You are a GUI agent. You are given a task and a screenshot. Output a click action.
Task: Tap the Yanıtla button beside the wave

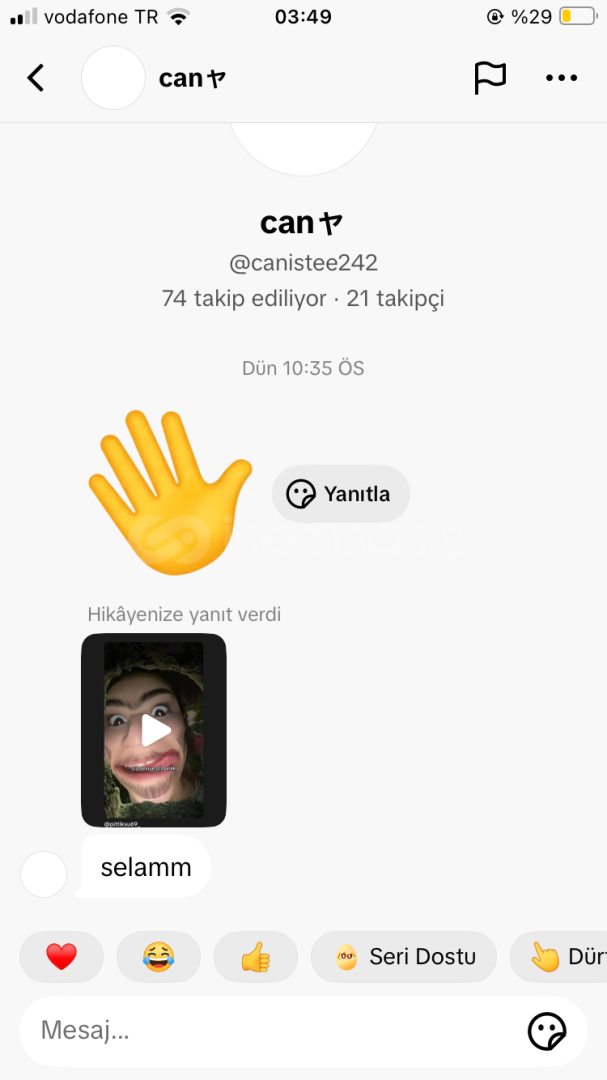(341, 494)
